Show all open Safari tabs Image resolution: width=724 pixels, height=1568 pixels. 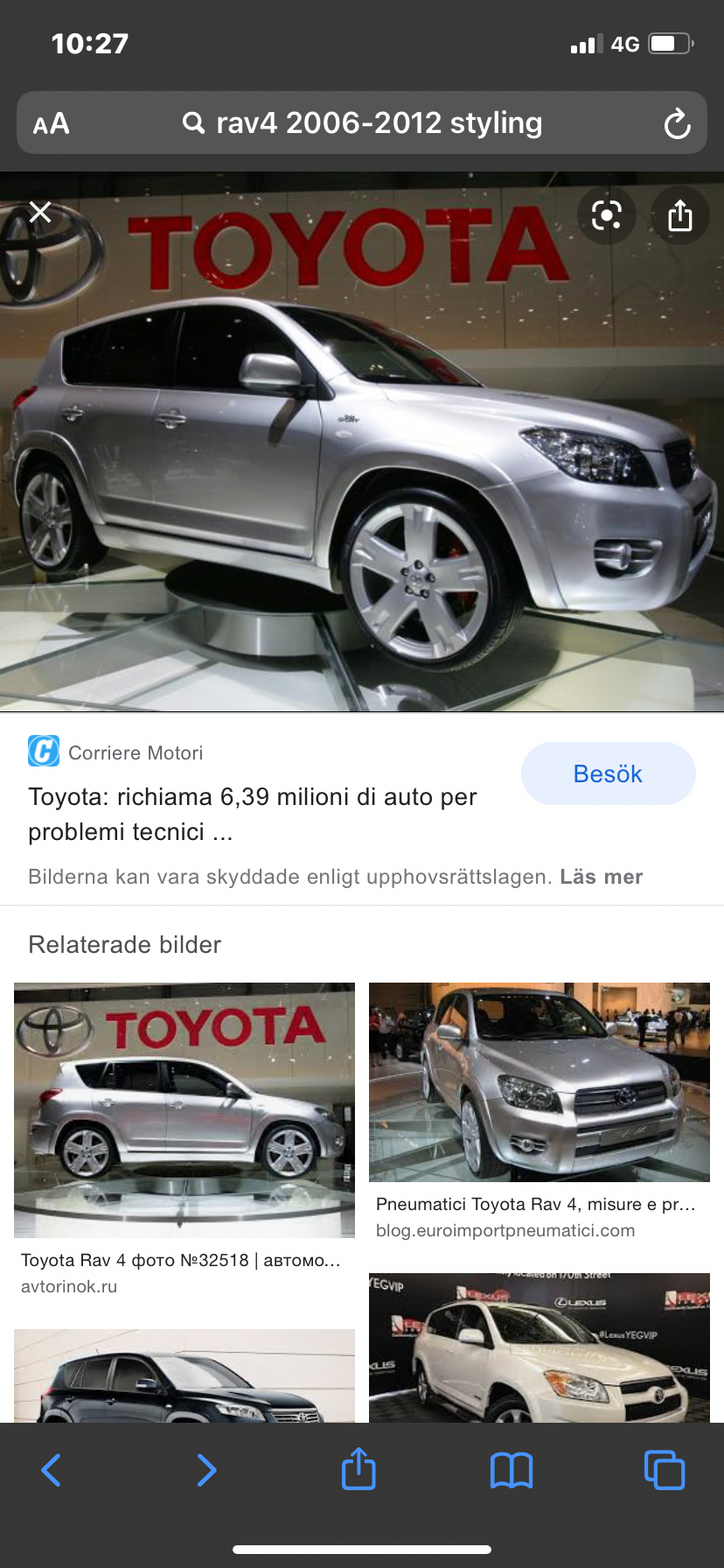click(665, 1470)
